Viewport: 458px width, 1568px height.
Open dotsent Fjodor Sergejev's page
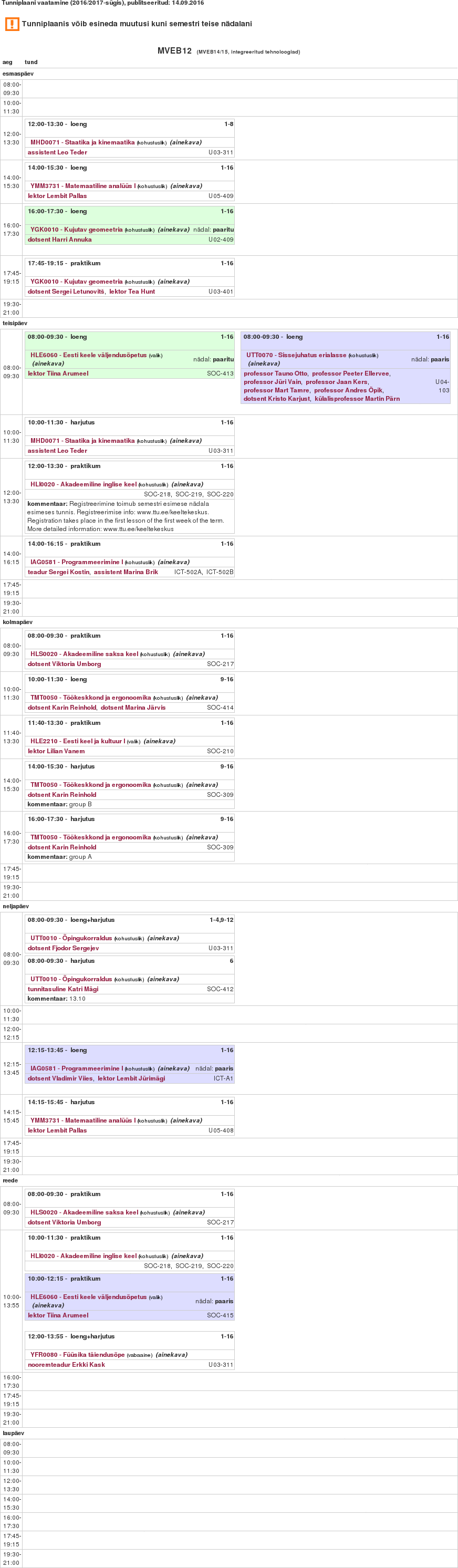tap(63, 948)
